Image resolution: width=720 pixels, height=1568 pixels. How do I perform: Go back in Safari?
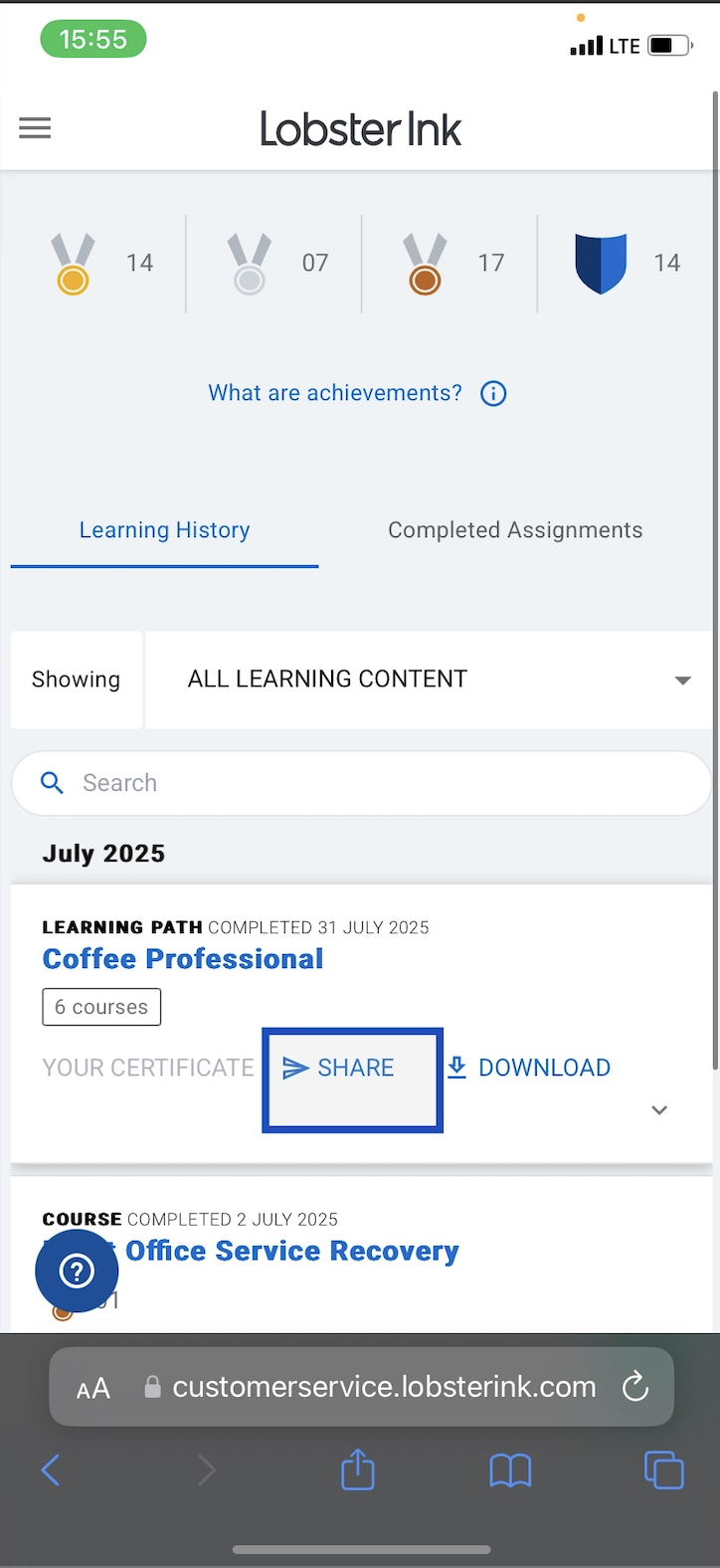[x=51, y=1470]
